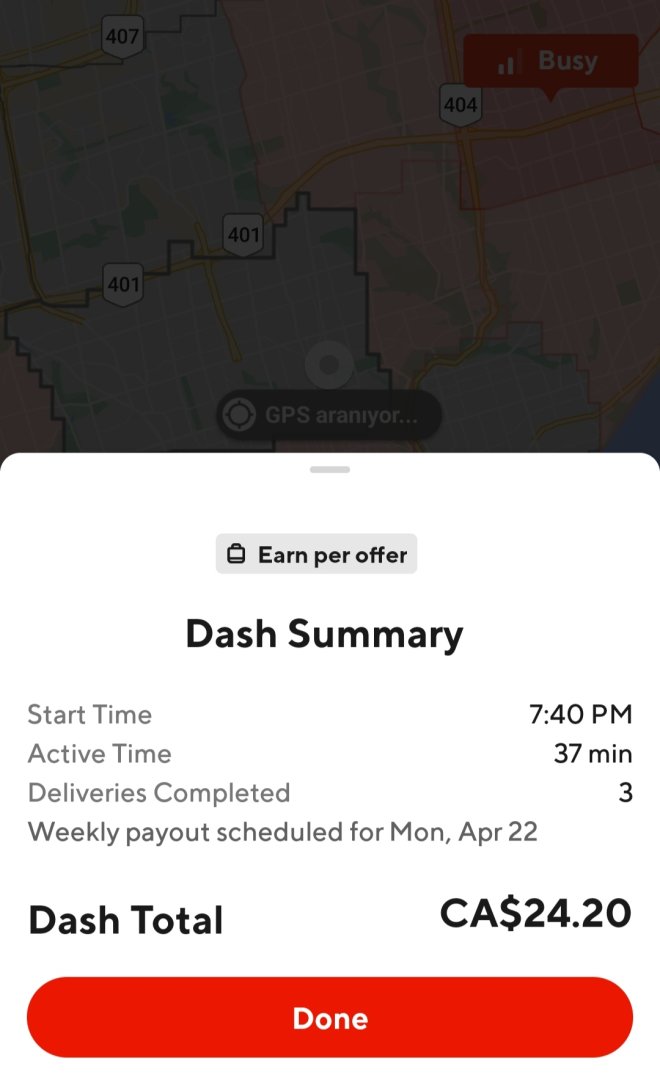Image resolution: width=660 pixels, height=1080 pixels.
Task: Tap the Done button
Action: click(x=330, y=1017)
